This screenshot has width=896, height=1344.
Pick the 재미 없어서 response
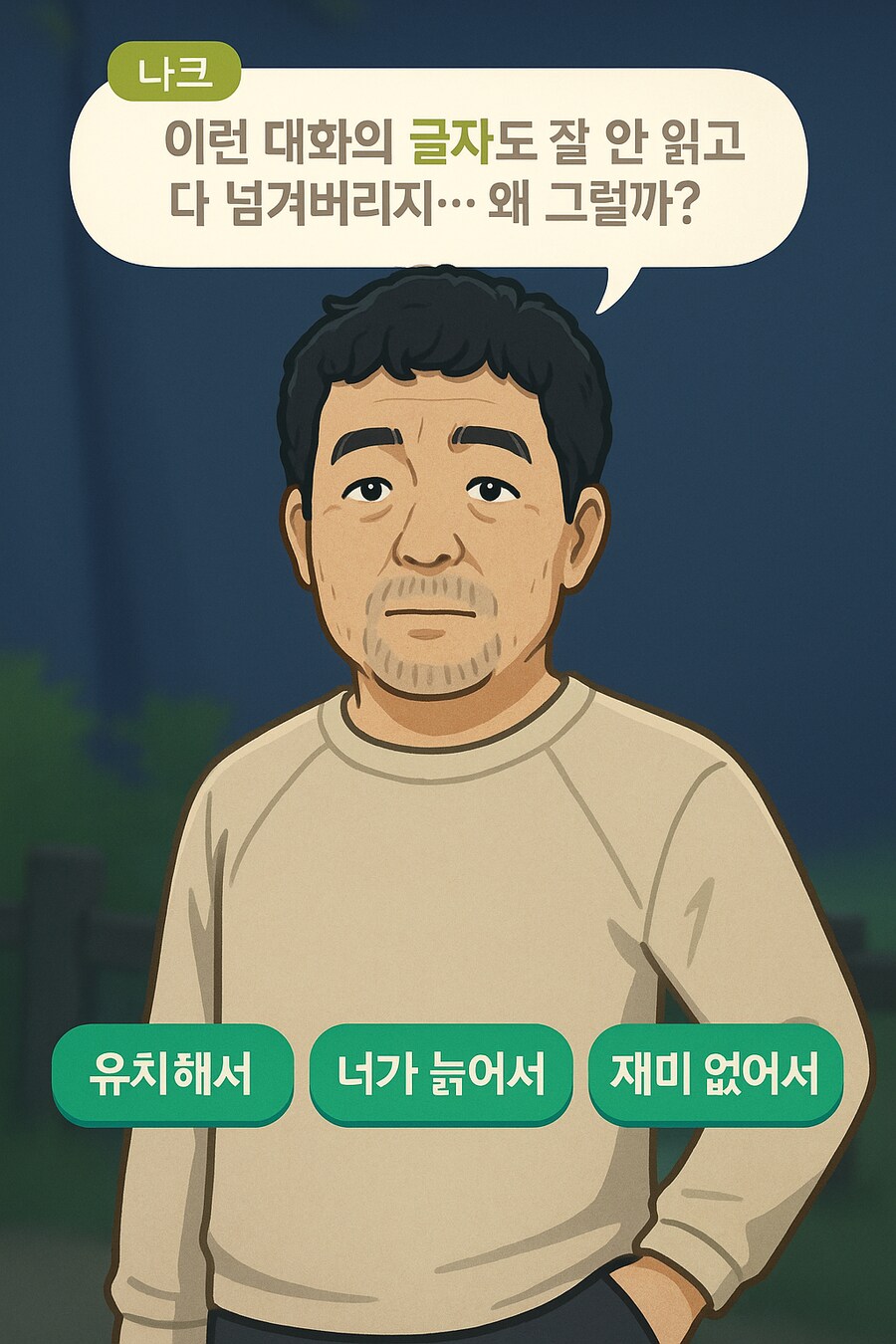click(x=715, y=1073)
